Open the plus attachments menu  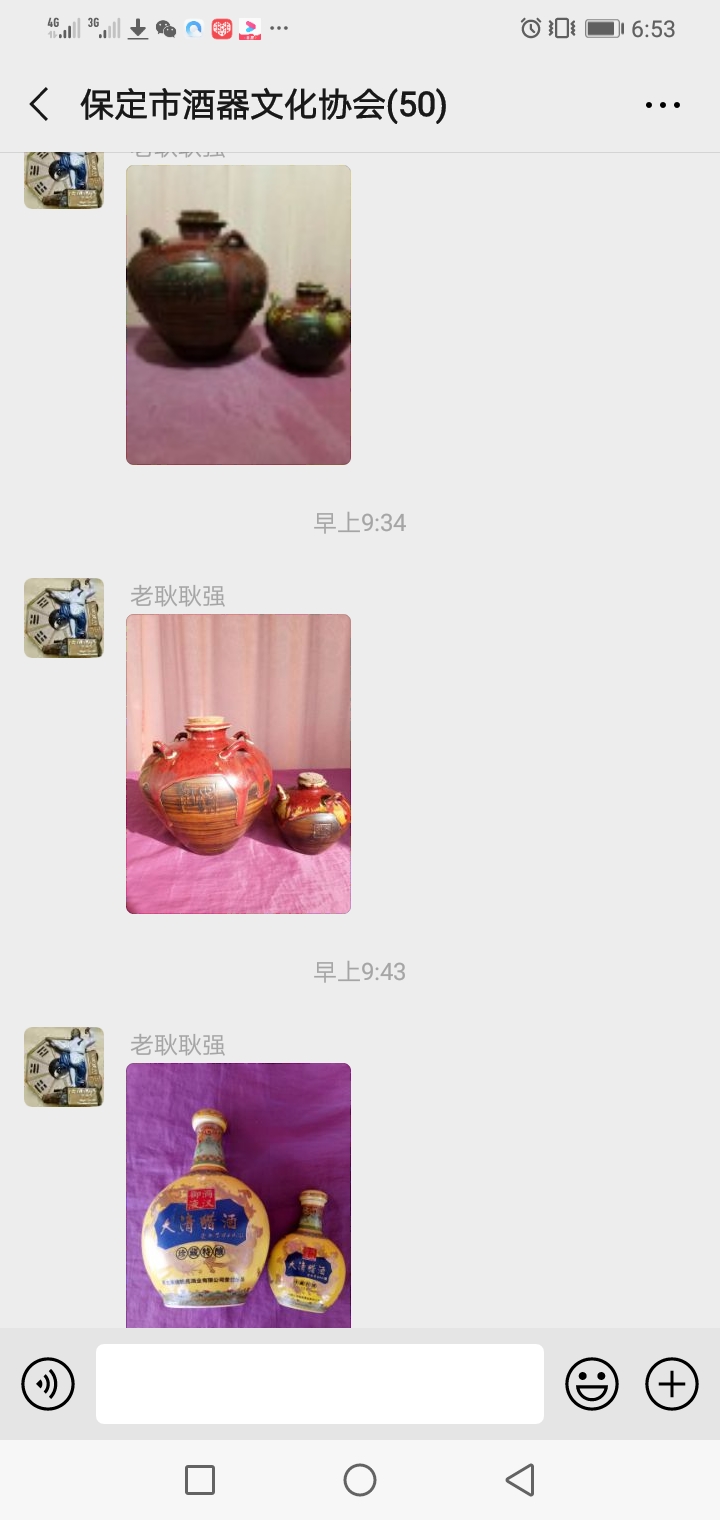pos(672,1384)
